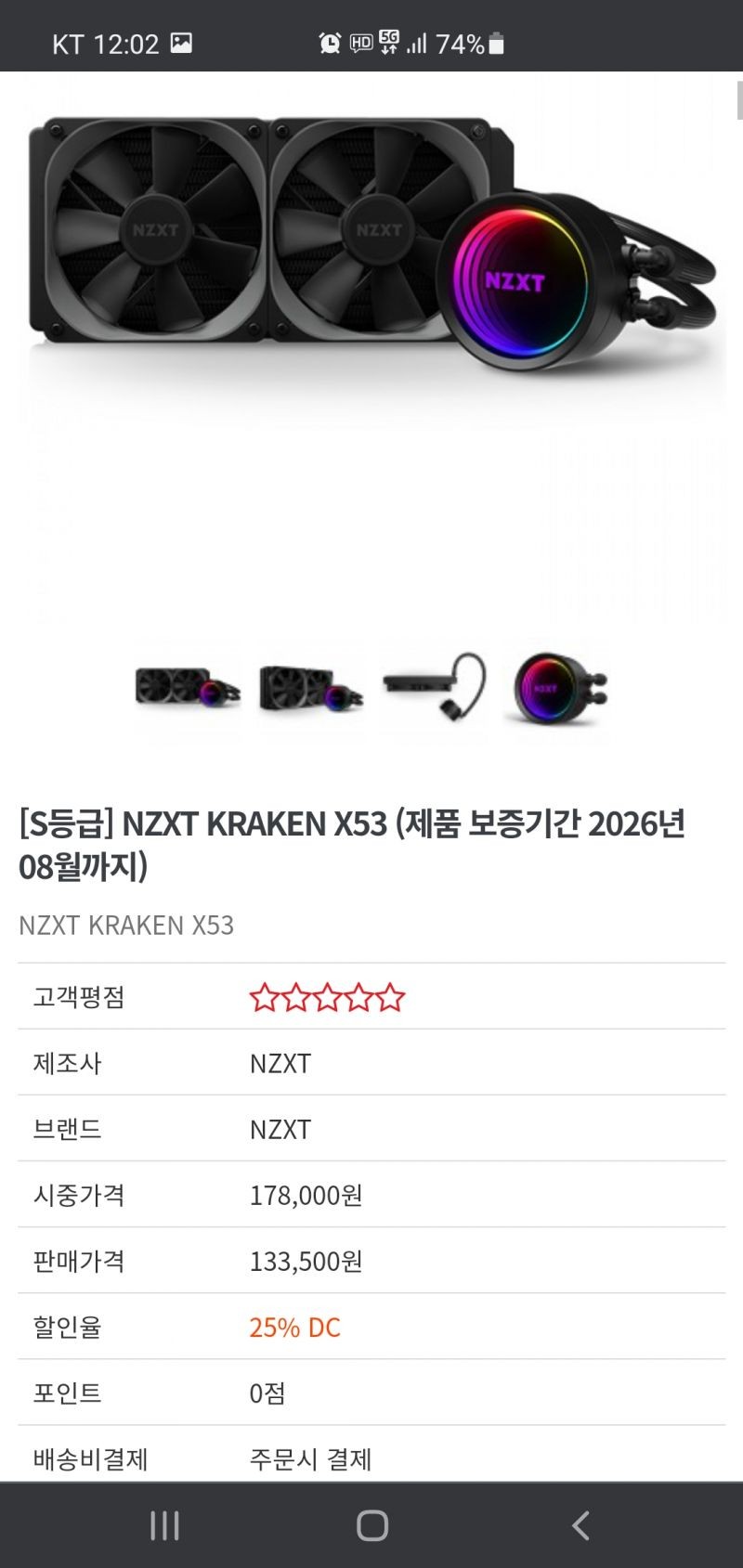This screenshot has width=743, height=1568.
Task: Select the fourth thumbnail showing pump head
Action: point(557,689)
